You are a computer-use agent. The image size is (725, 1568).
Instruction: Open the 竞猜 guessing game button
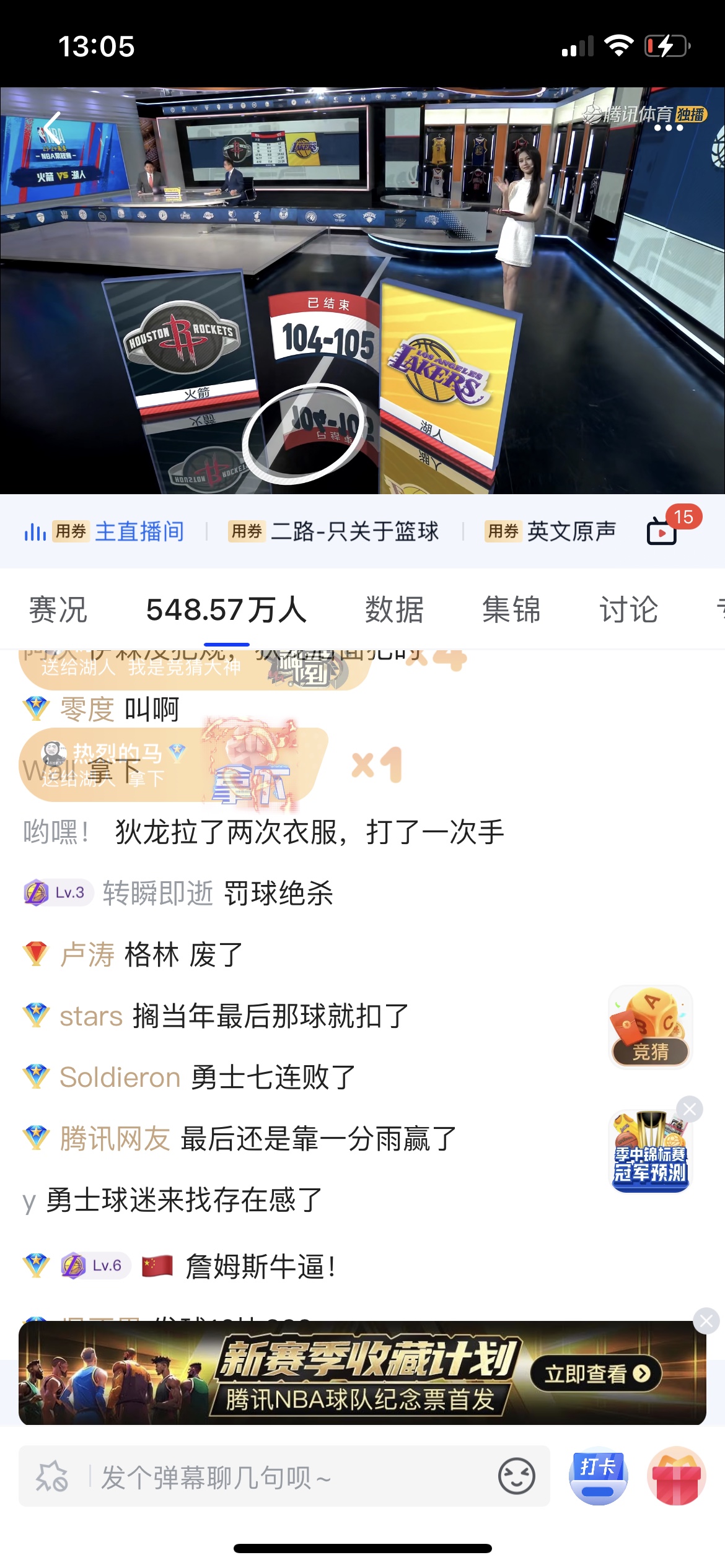pos(651,1027)
